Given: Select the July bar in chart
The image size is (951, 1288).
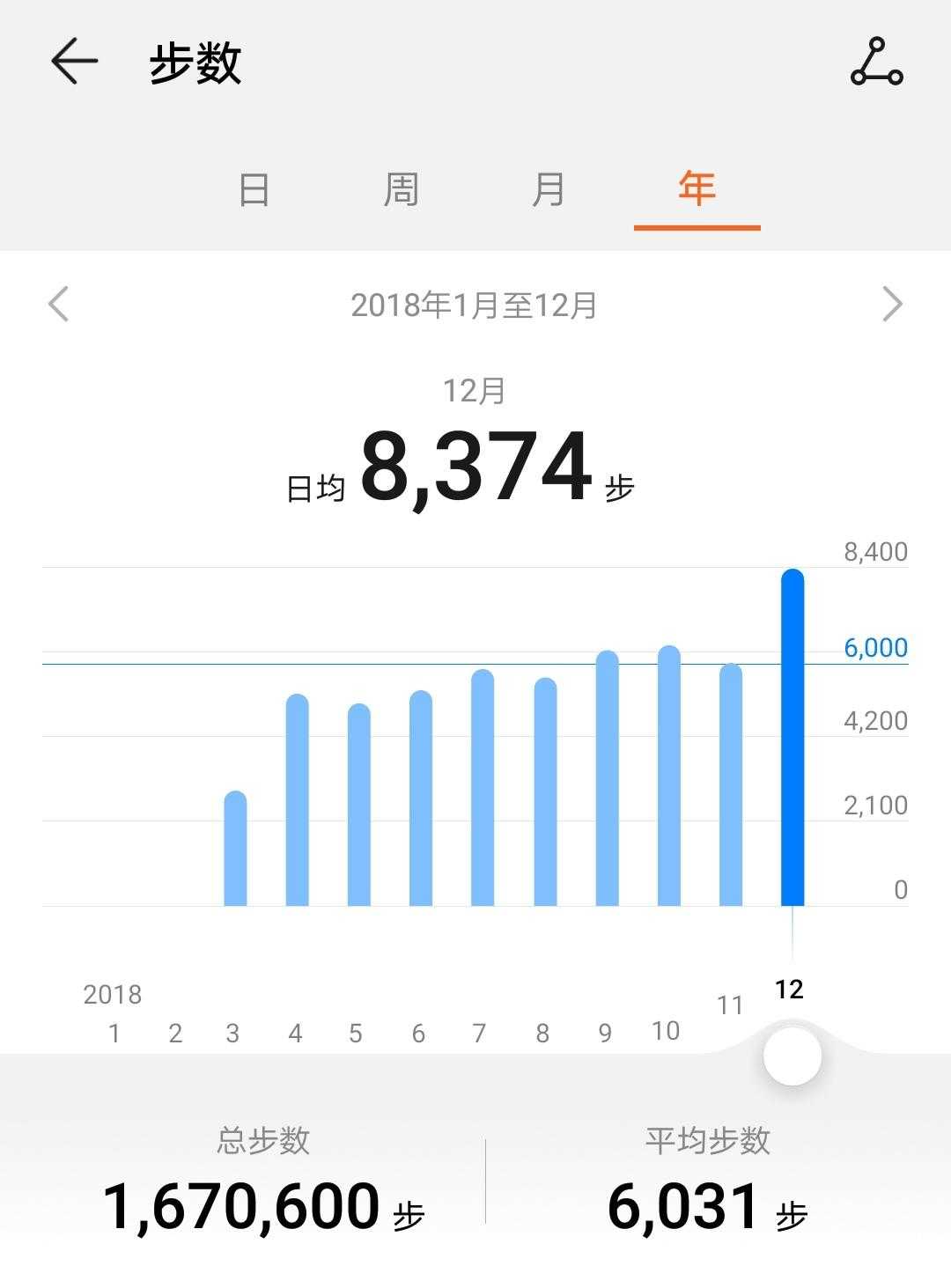Looking at the screenshot, I should 483,788.
